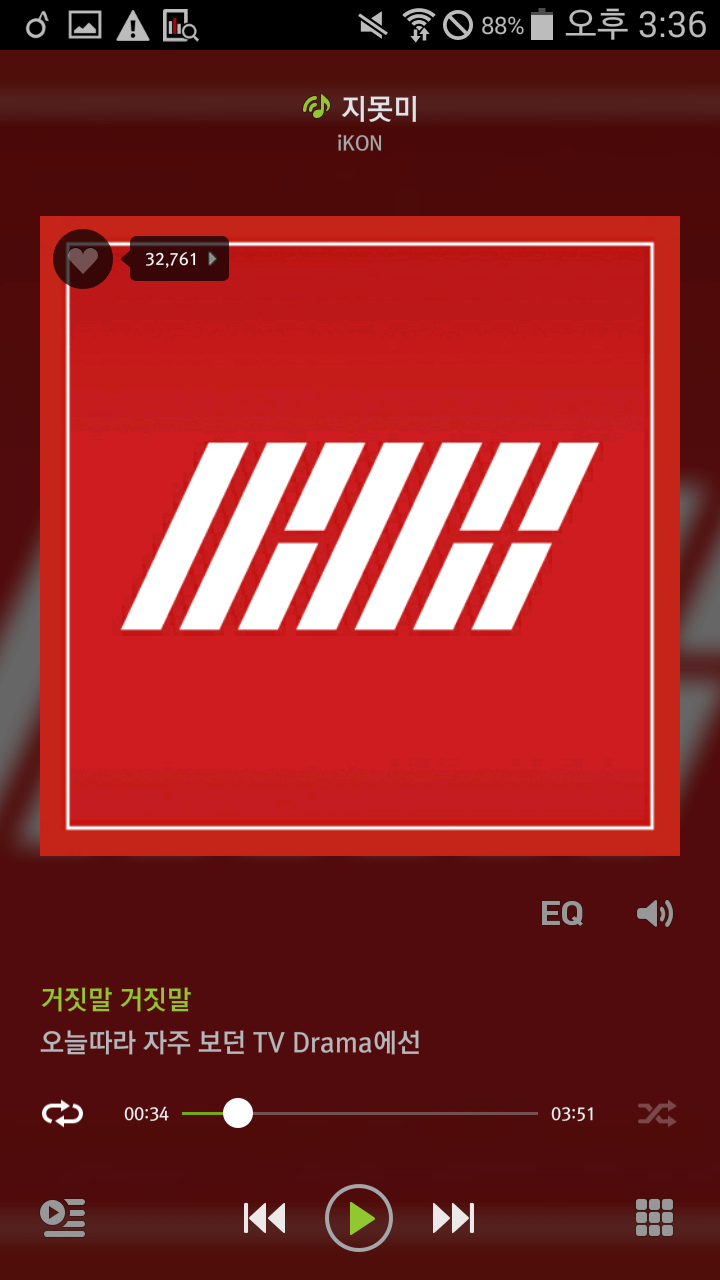Tap the progress bar to seek

click(x=360, y=1113)
